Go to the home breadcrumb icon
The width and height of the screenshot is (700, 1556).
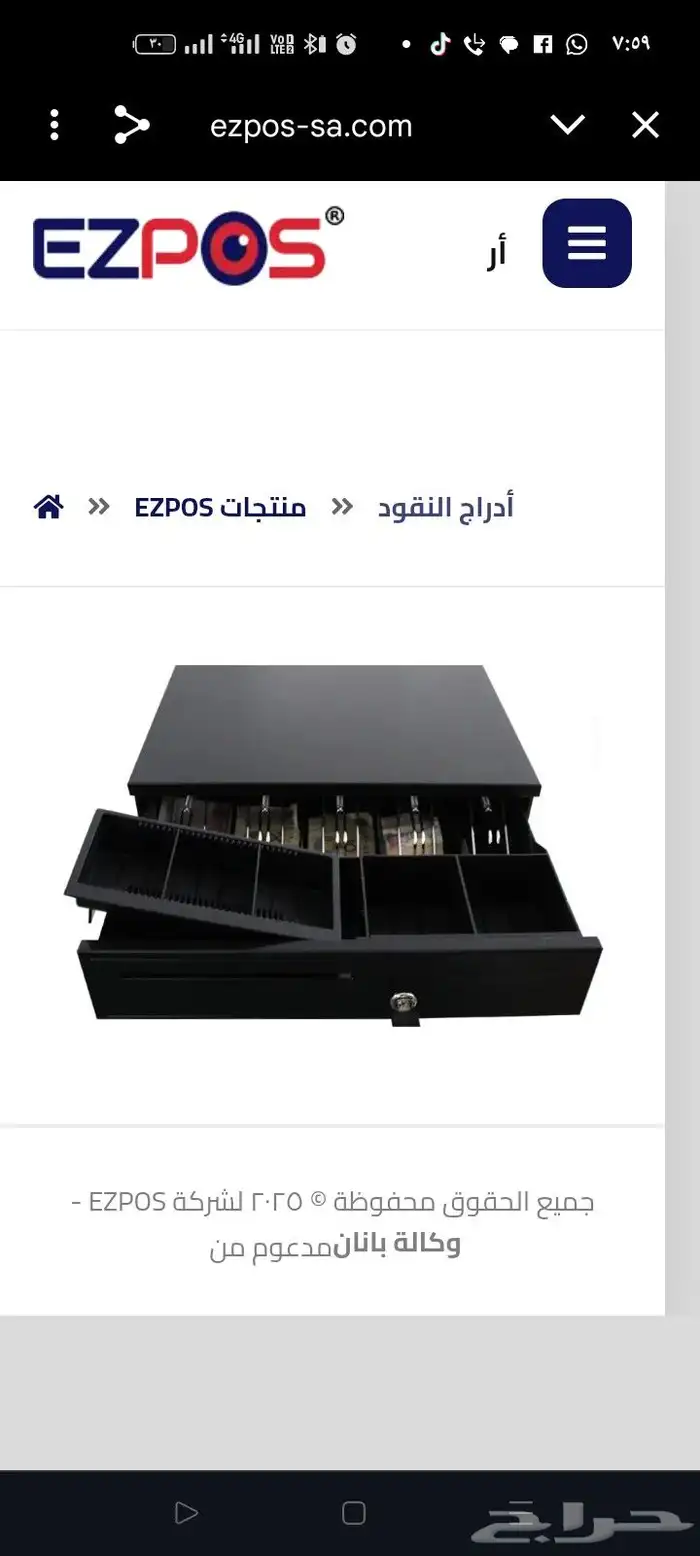pyautogui.click(x=48, y=507)
